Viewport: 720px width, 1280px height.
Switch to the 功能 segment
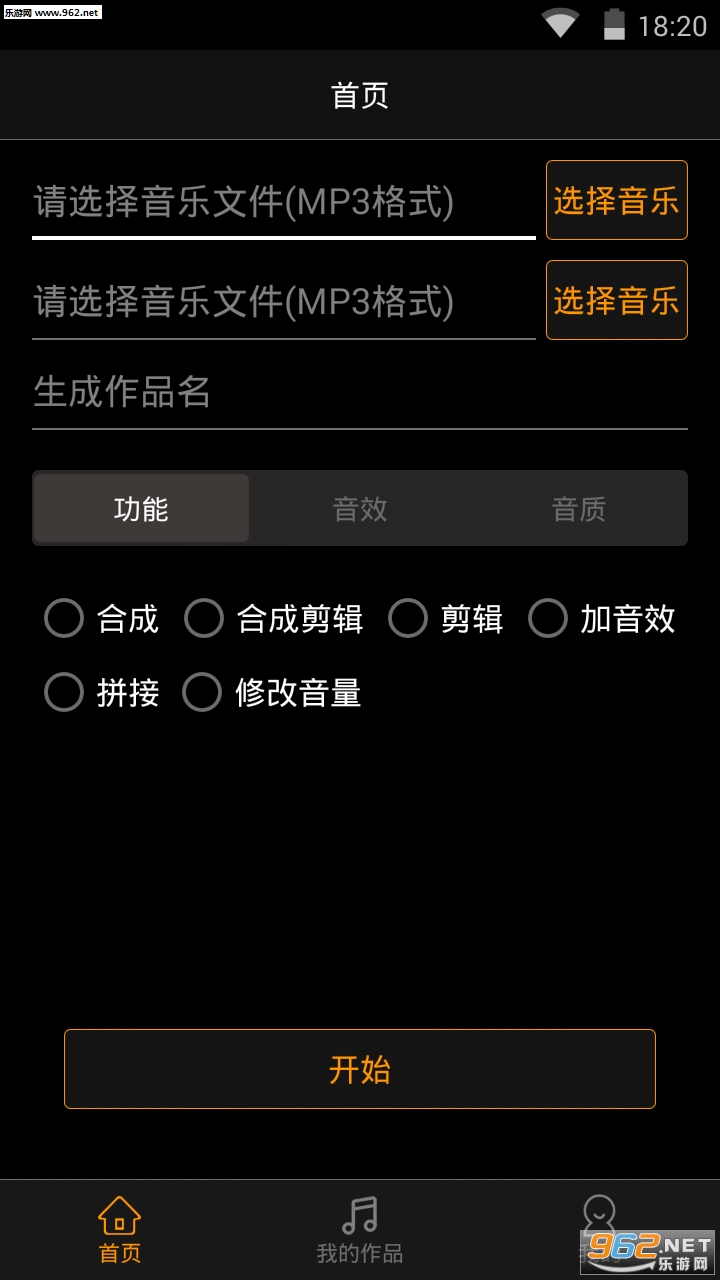point(141,509)
